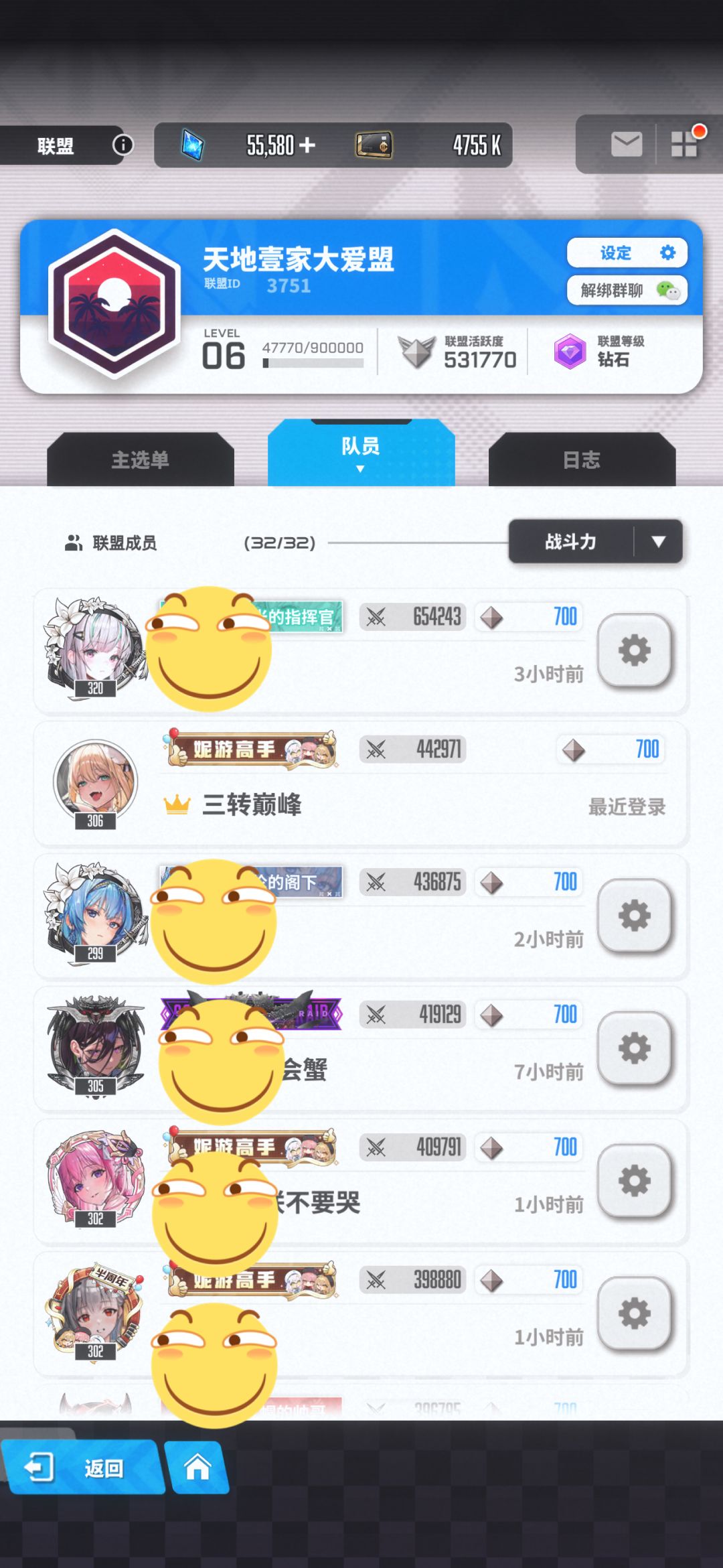Switch to the 日志 tab

click(582, 459)
